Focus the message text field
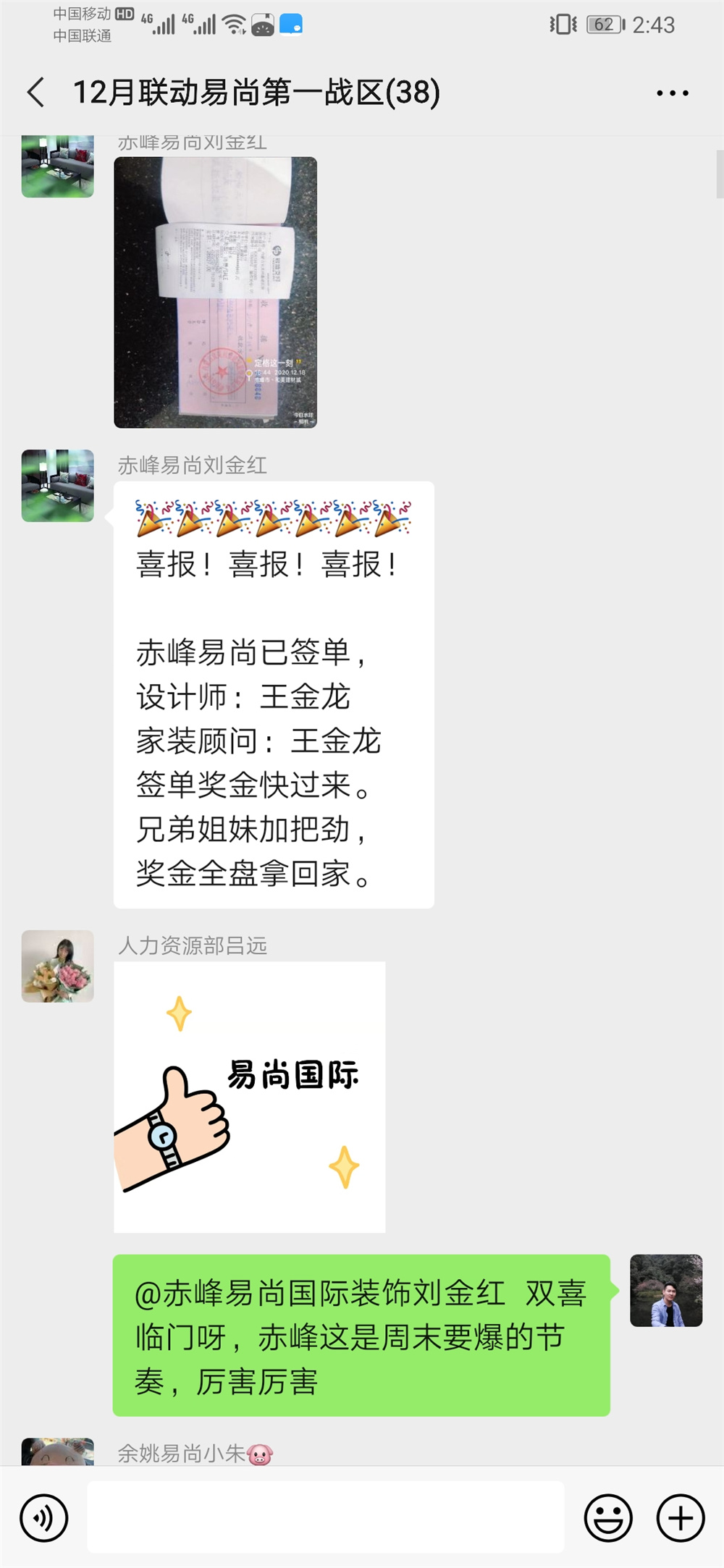Screen dimensions: 724x1568 coord(326,1517)
